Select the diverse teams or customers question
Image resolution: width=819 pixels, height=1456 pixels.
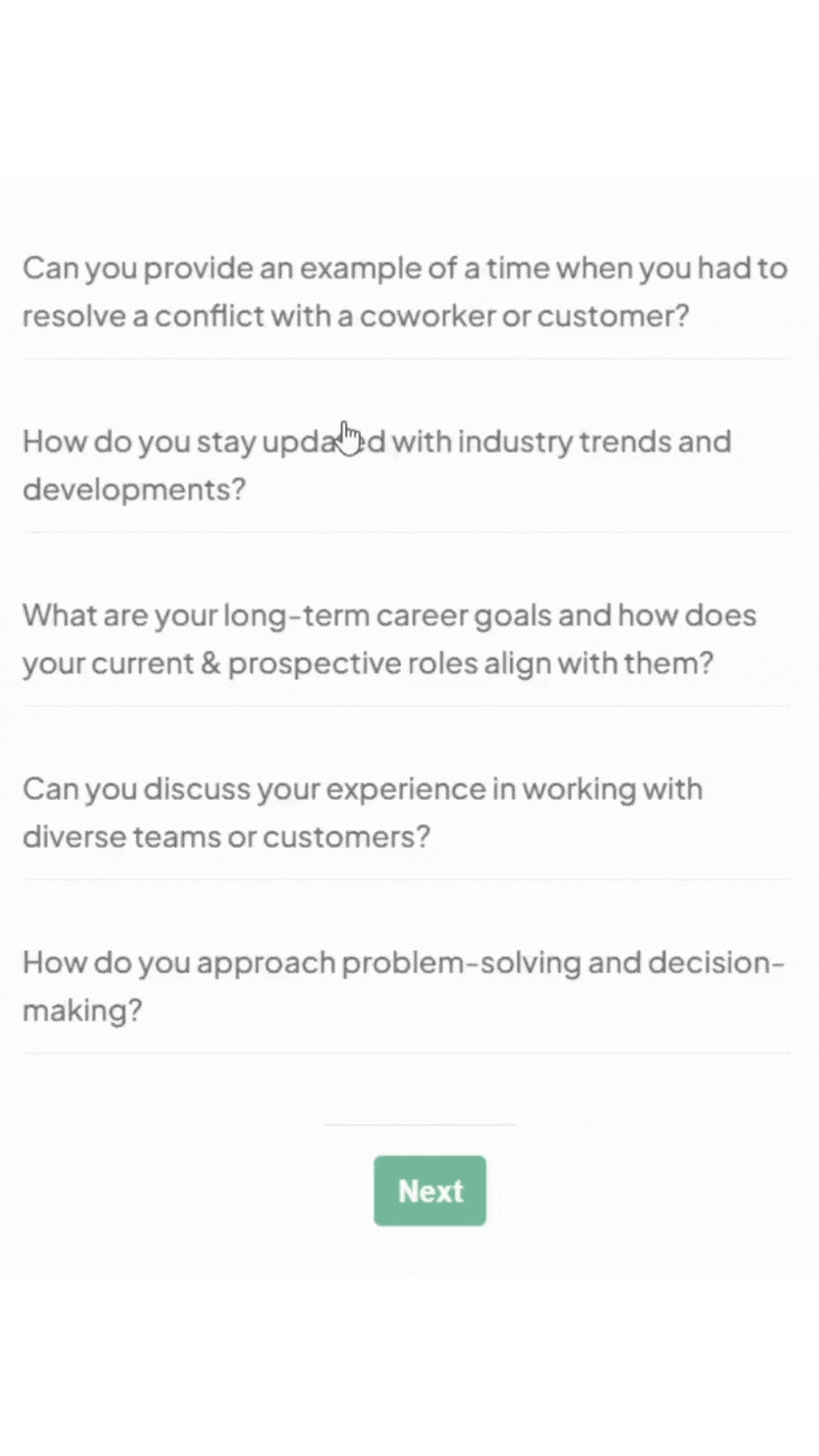click(362, 812)
